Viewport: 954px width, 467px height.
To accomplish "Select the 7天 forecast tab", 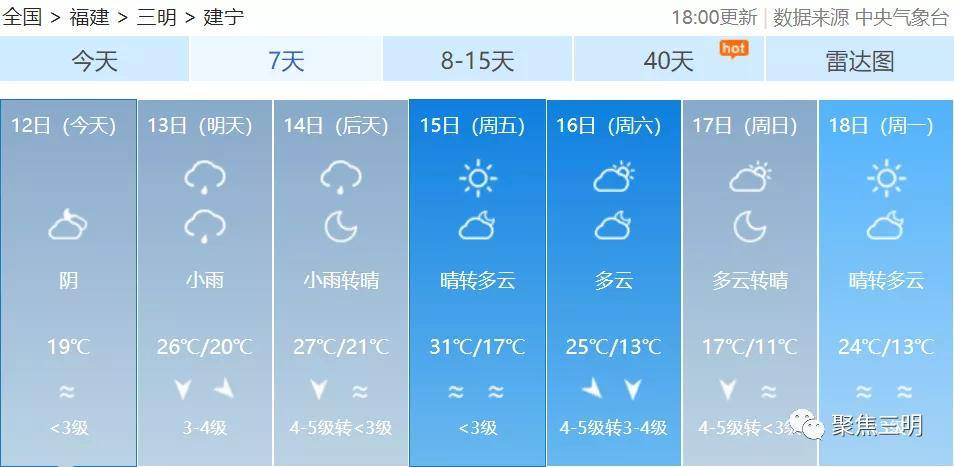I will pos(286,61).
